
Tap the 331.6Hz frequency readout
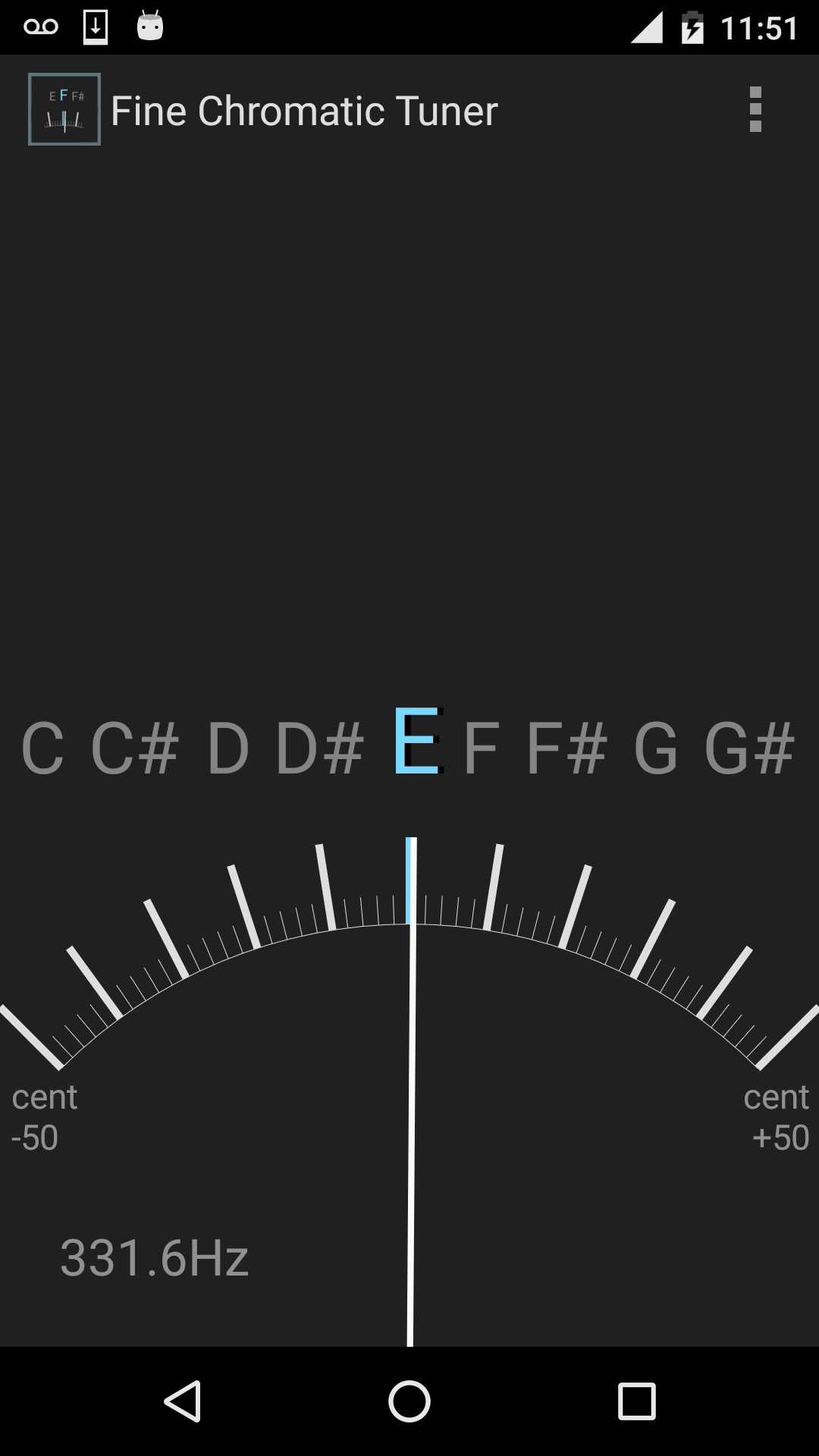[x=155, y=1257]
